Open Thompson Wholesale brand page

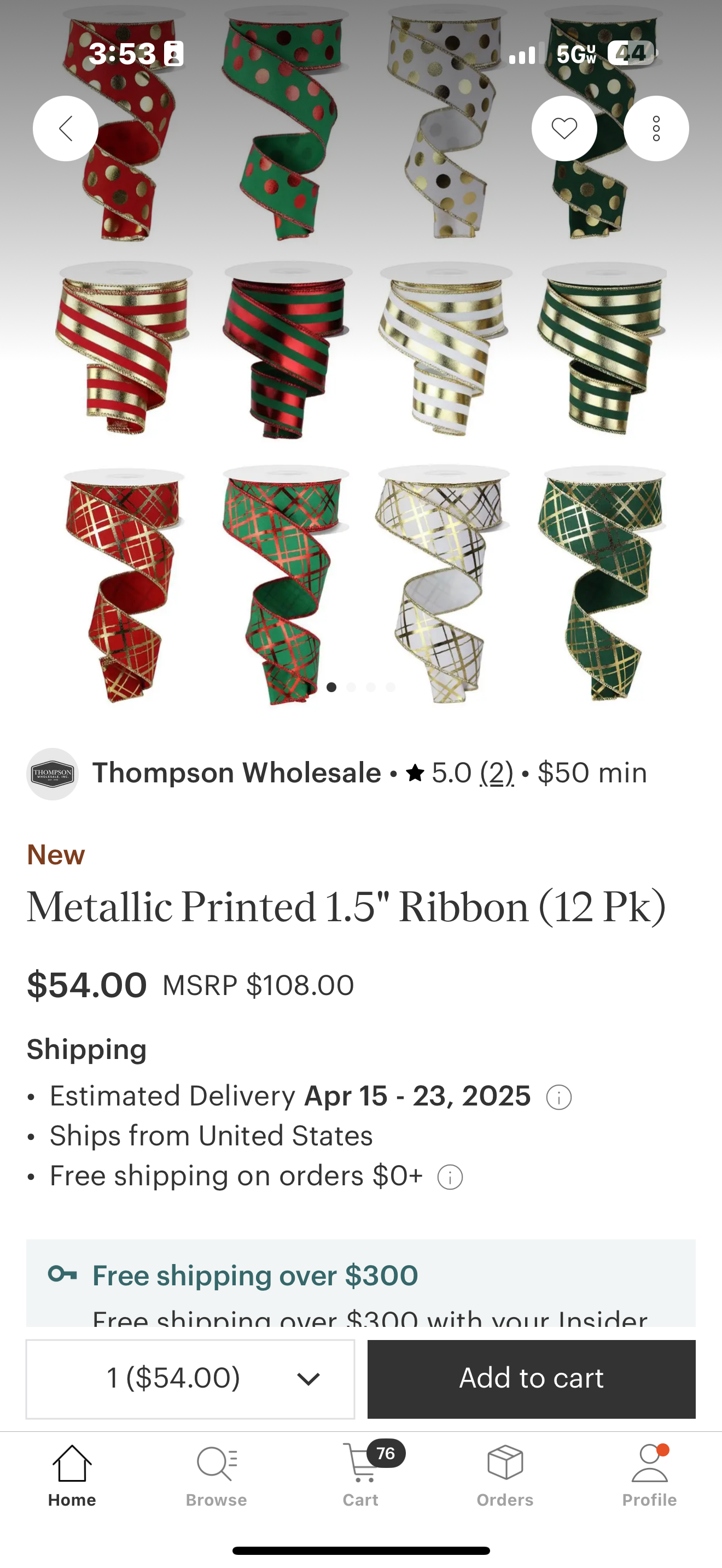236,773
